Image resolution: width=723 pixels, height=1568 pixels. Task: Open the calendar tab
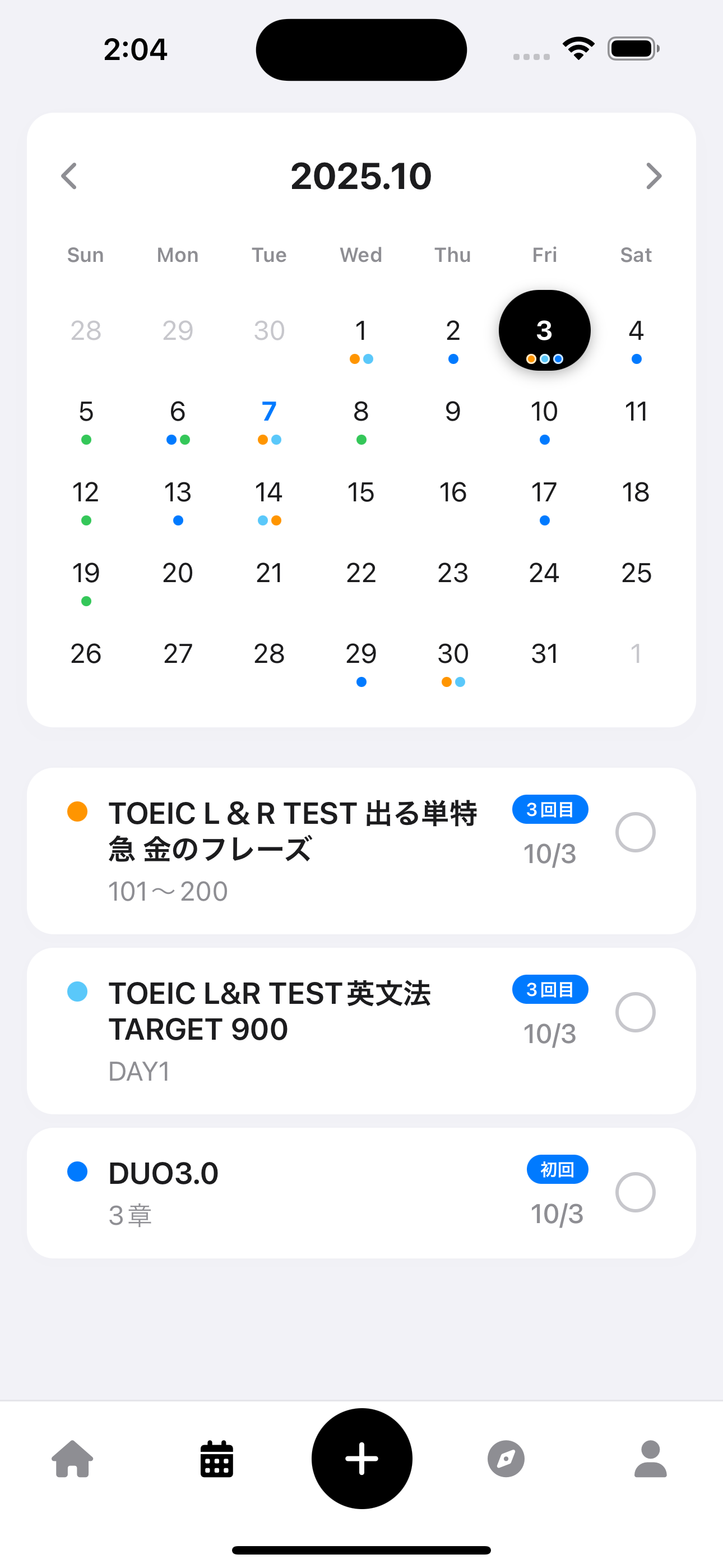217,1459
